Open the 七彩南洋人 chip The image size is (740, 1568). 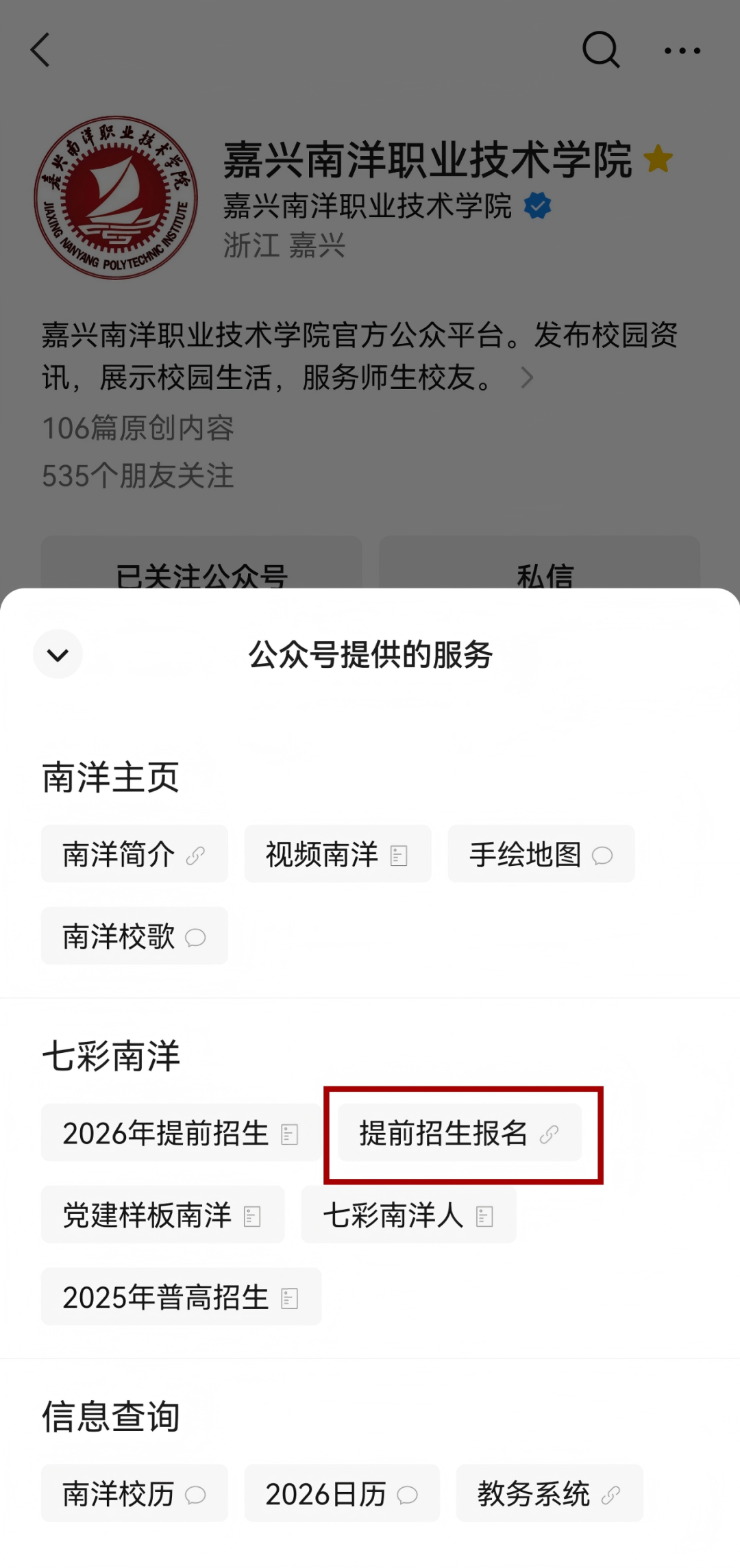[x=408, y=1215]
